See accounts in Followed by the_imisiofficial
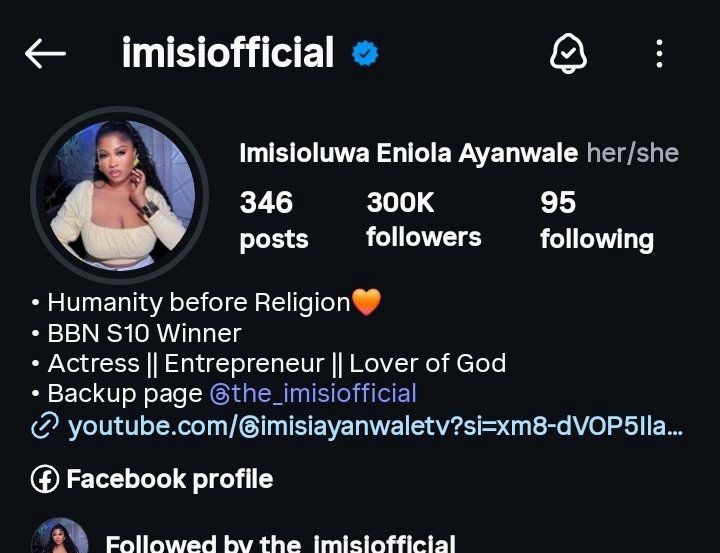 pos(280,544)
